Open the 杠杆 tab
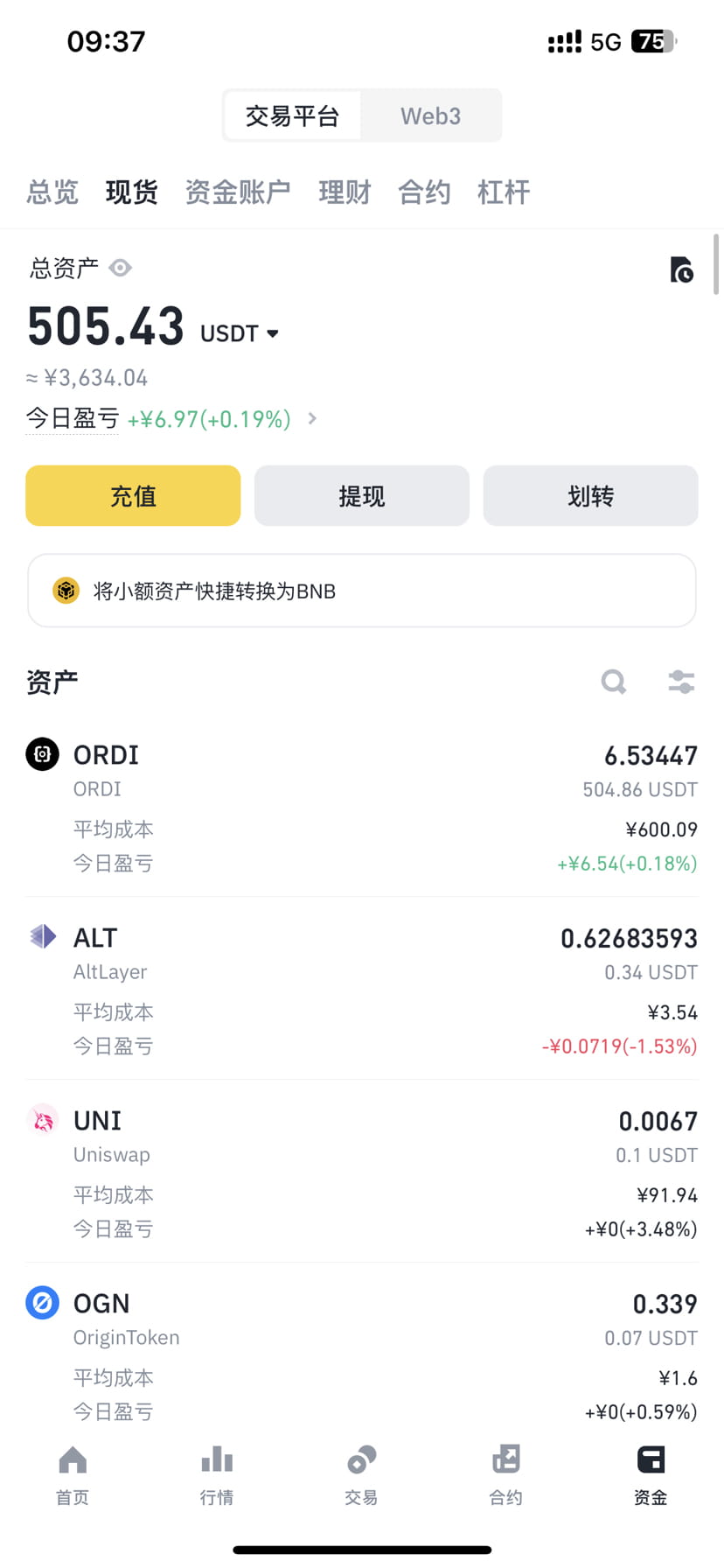Image resolution: width=724 pixels, height=1568 pixels. (x=504, y=192)
